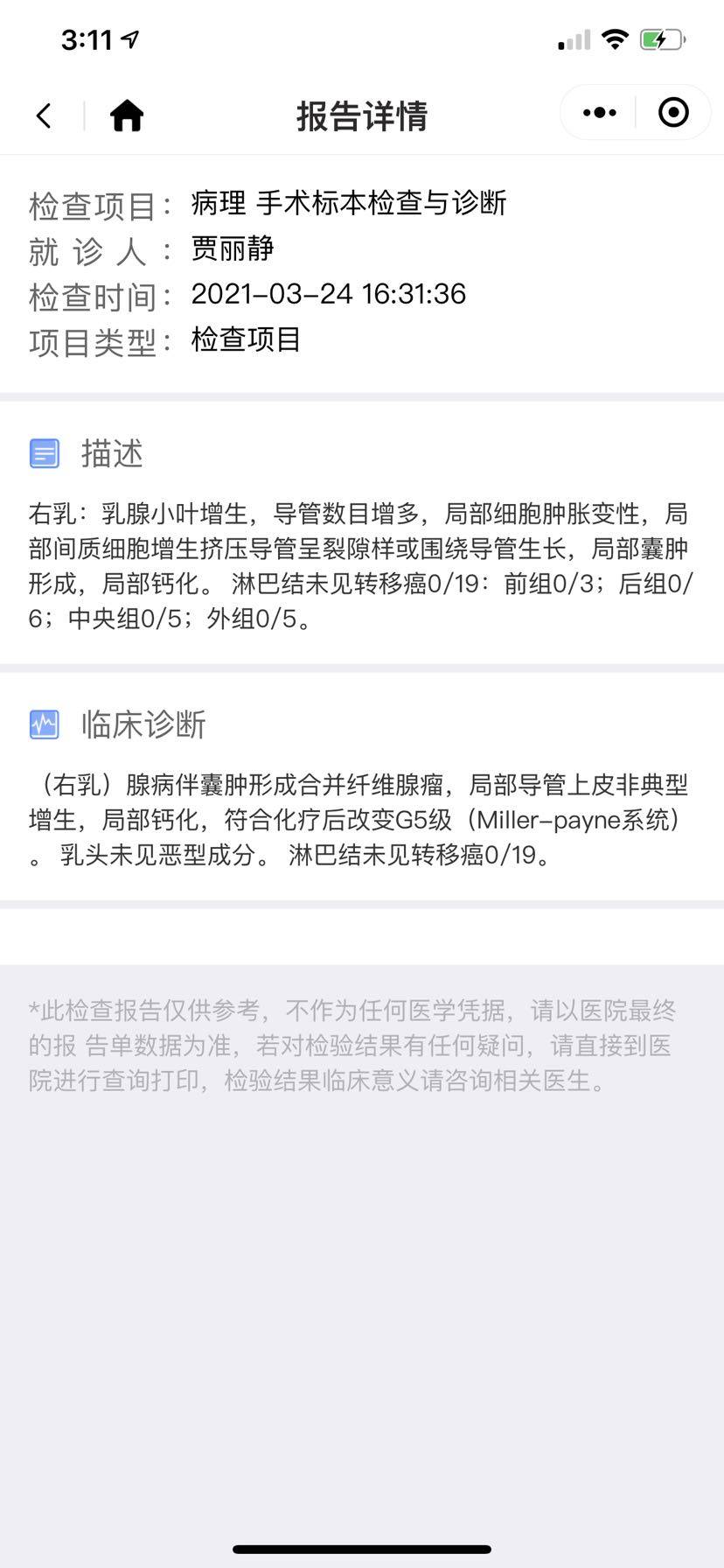Image resolution: width=724 pixels, height=1568 pixels.
Task: Open the three-dot more menu
Action: 599,113
